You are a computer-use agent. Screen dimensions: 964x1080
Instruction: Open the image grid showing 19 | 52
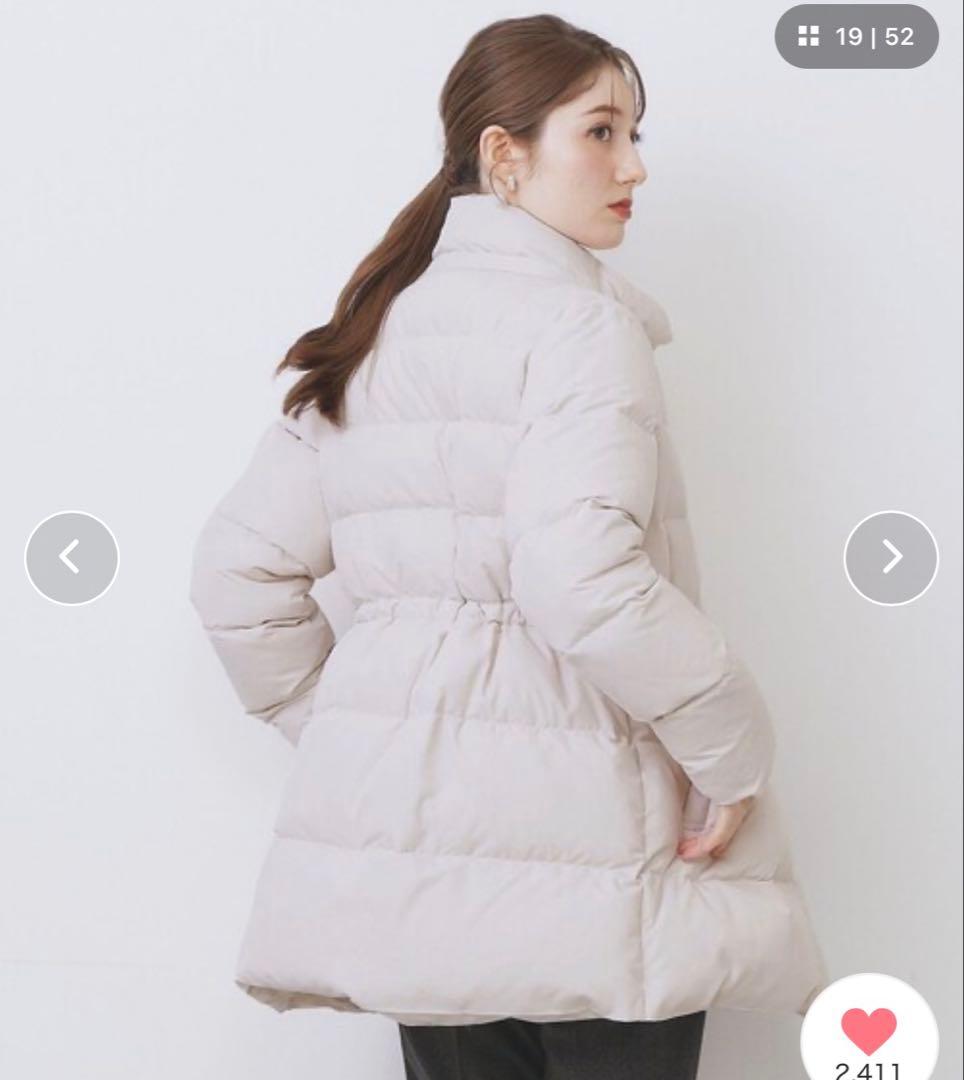(856, 38)
